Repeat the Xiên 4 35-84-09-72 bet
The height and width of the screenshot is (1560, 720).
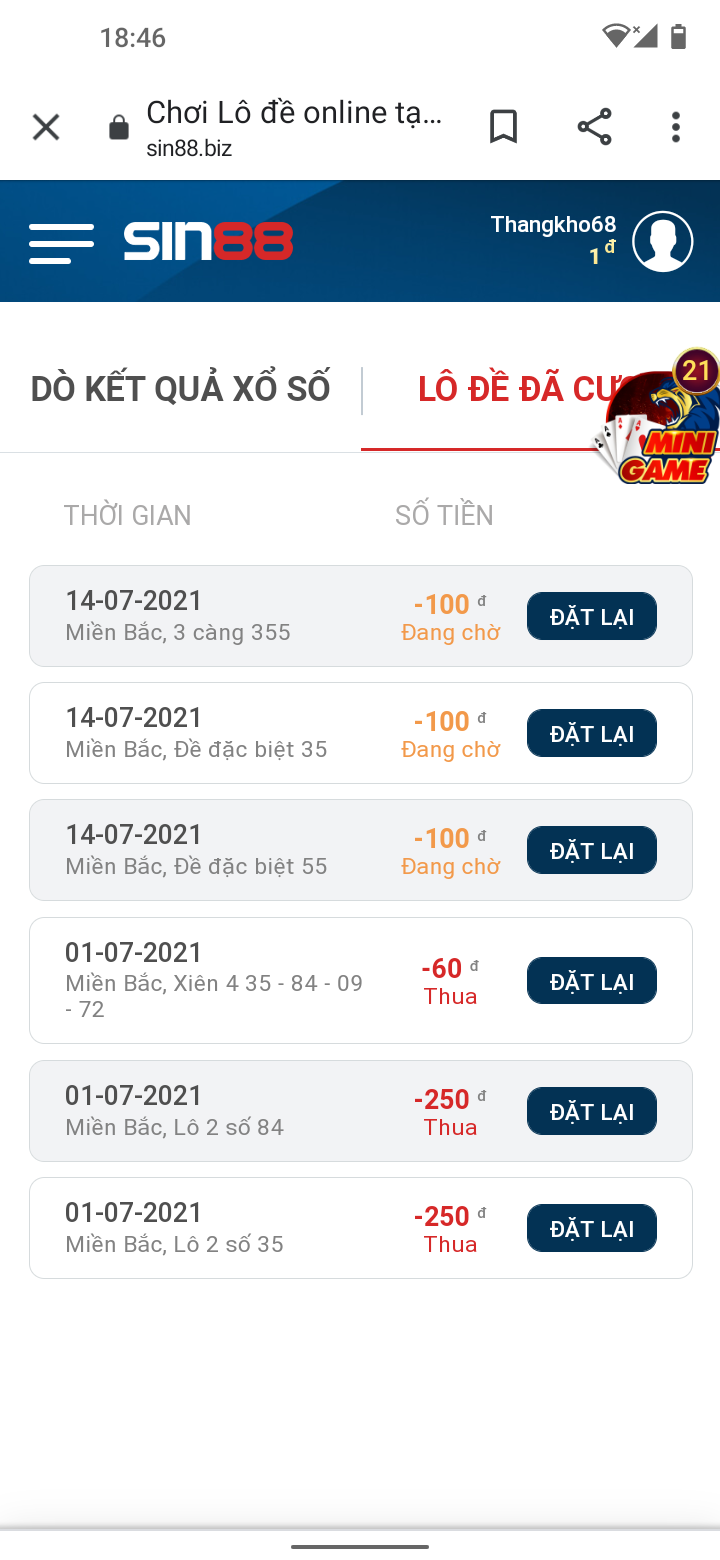point(591,981)
